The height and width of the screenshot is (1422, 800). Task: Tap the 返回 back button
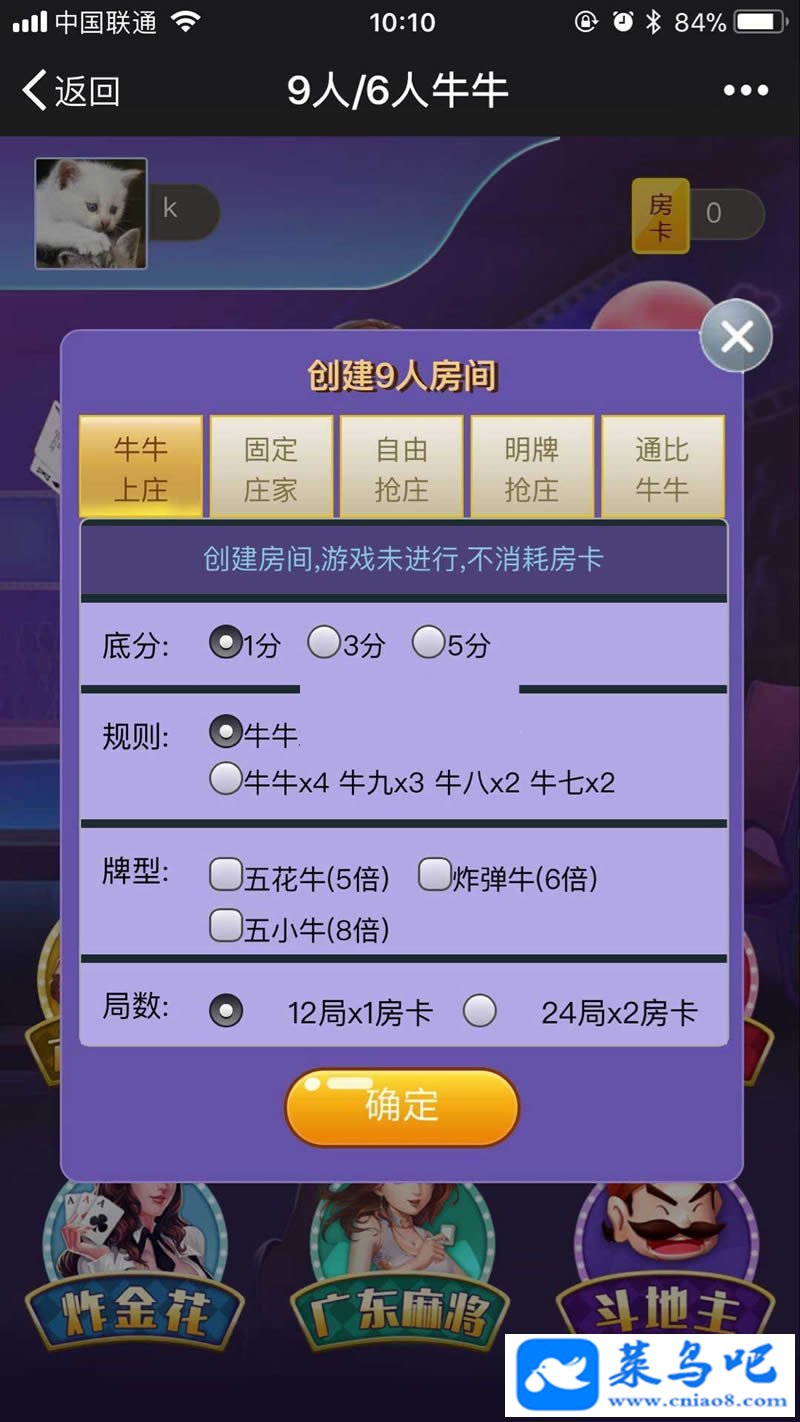click(x=70, y=91)
